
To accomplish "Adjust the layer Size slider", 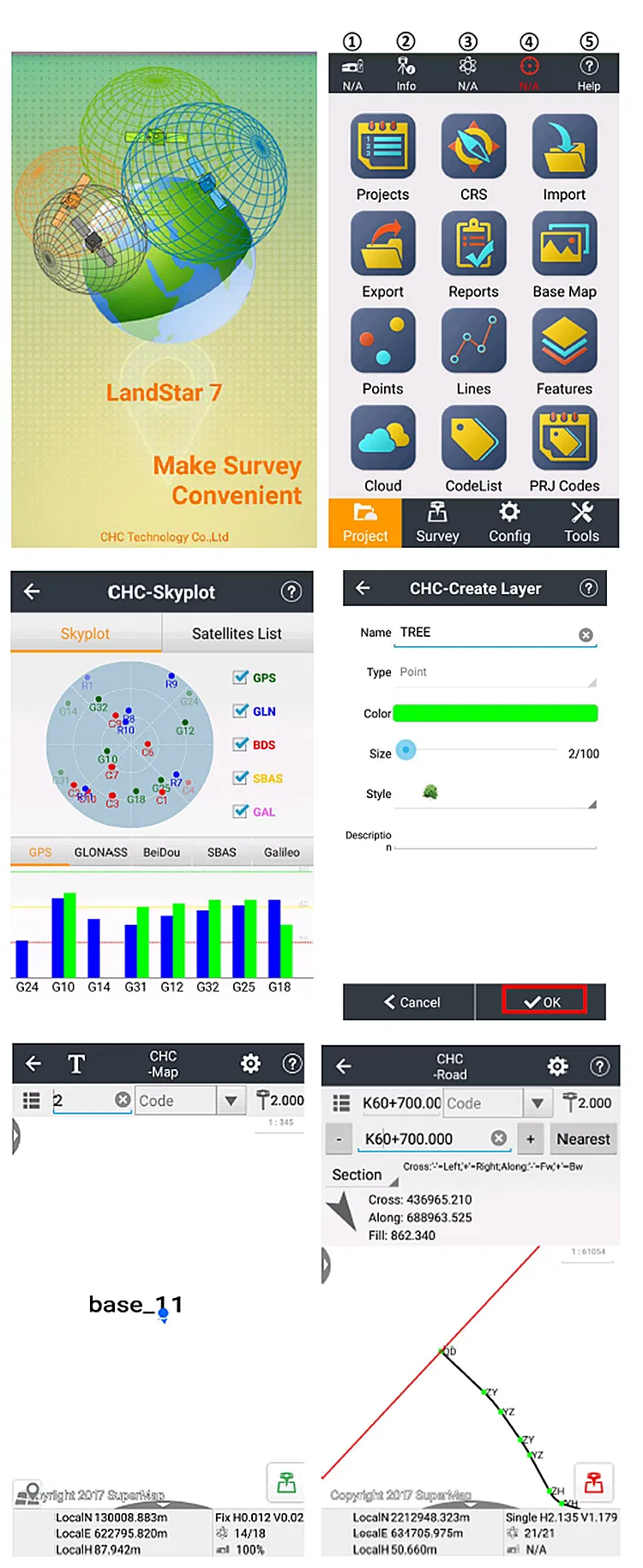I will tap(406, 749).
